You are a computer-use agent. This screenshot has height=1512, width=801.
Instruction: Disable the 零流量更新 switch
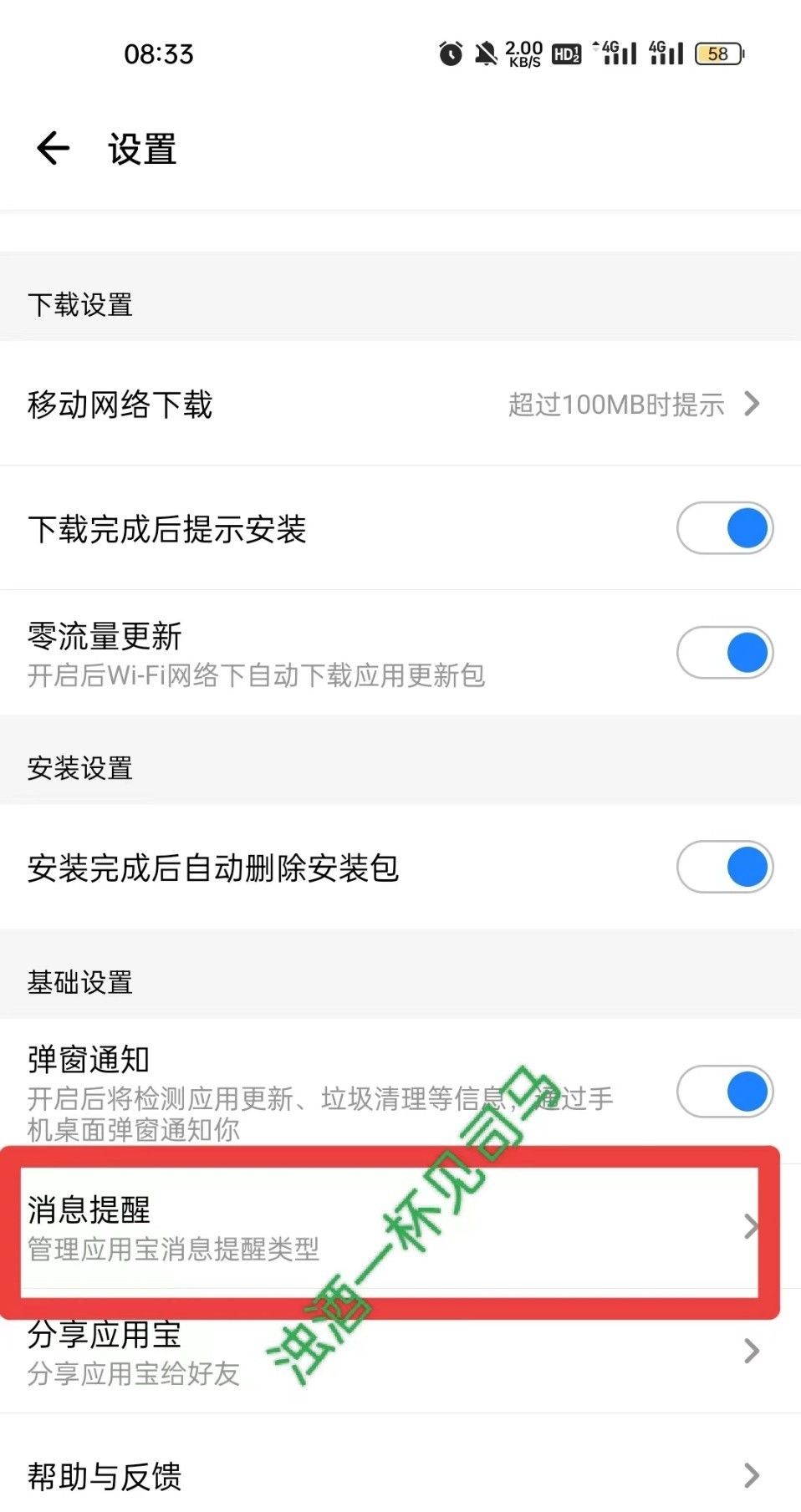click(x=724, y=651)
